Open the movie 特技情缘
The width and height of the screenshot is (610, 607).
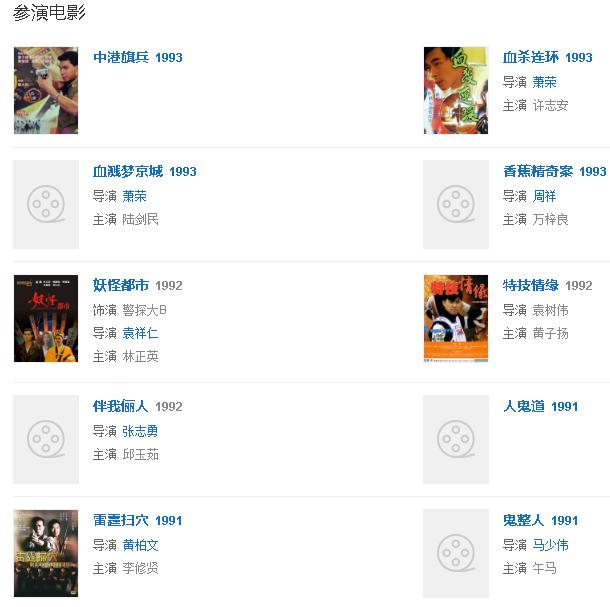(x=531, y=286)
